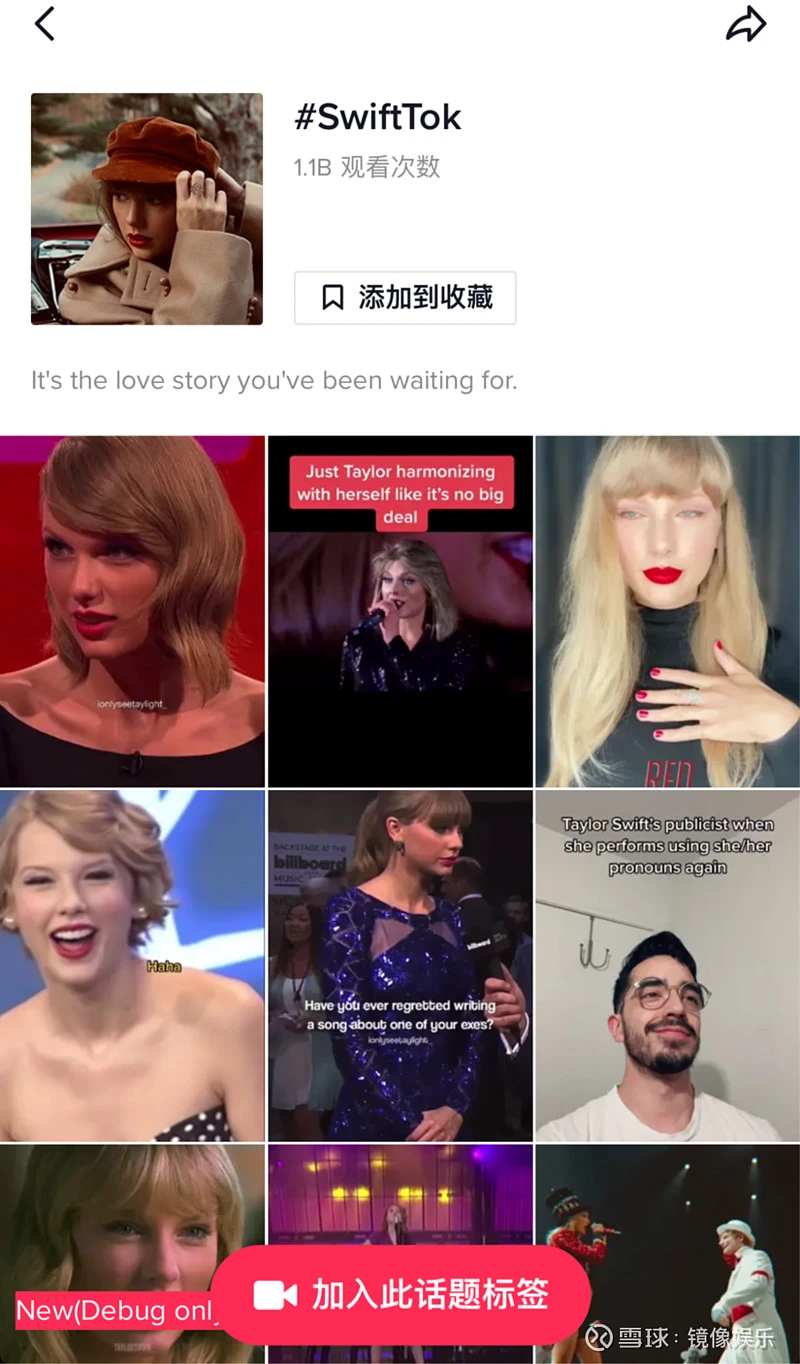Join the hashtag via 加入此话题标签 button
The image size is (800, 1364).
[x=400, y=1295]
